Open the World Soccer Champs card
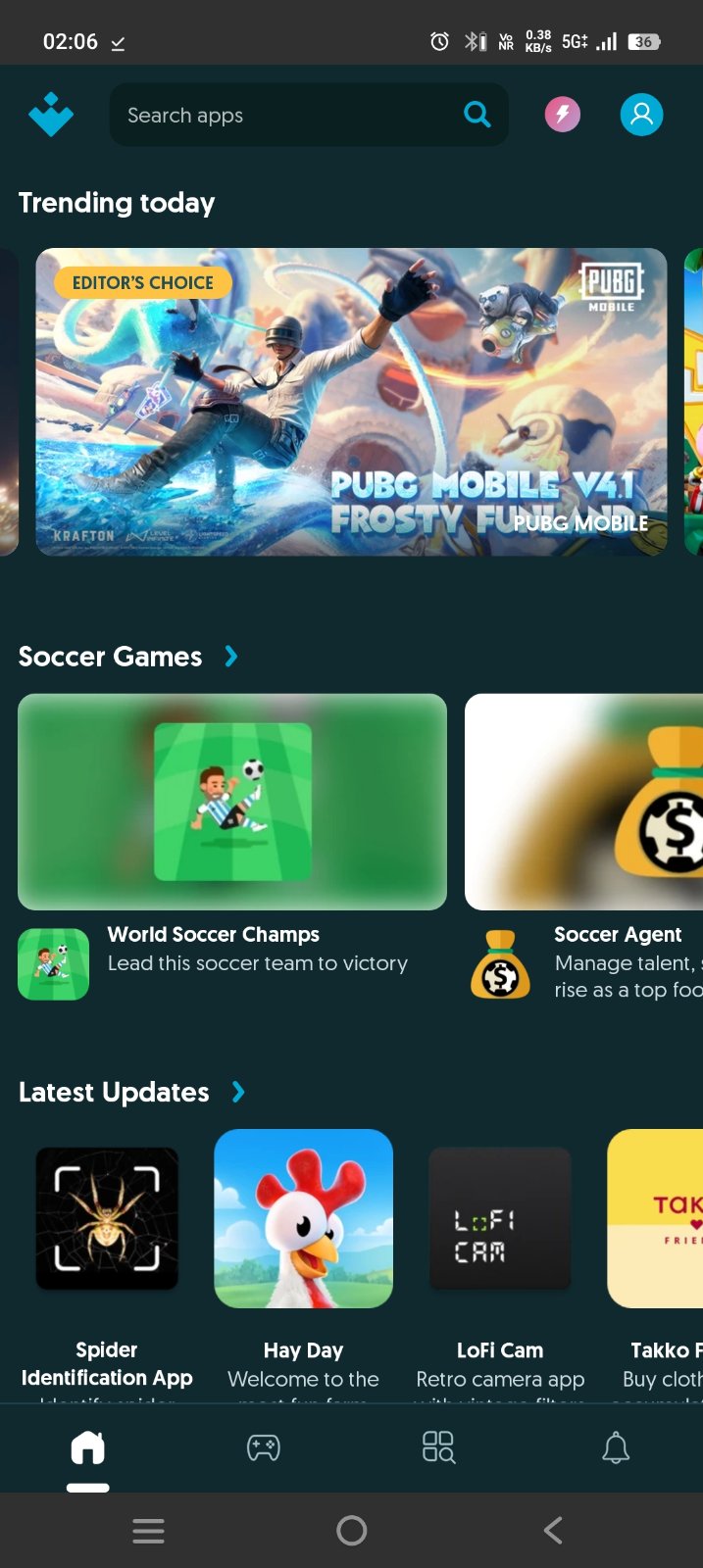Viewport: 703px width, 1568px height. pos(232,802)
